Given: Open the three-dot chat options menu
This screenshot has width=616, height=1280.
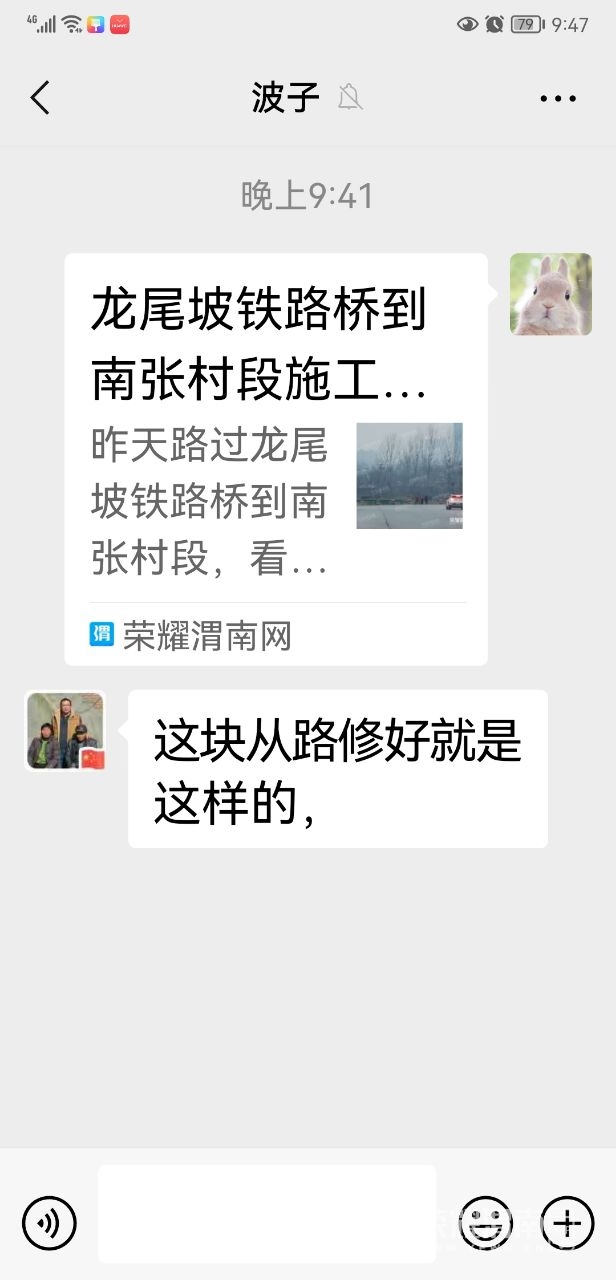Looking at the screenshot, I should coord(557,98).
